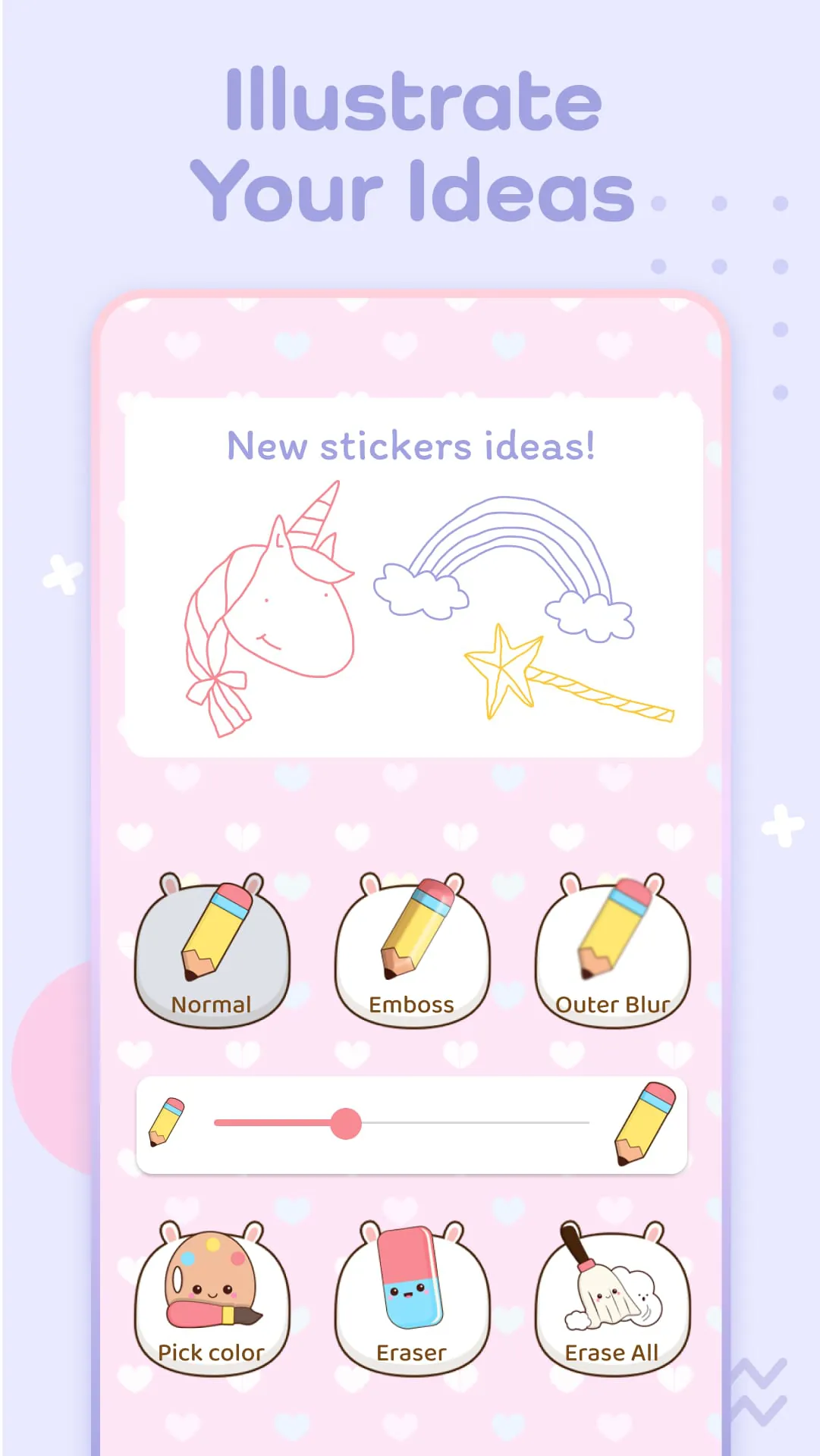Switch to the Outer Blur brush
Screen dimensions: 820x1456
[613, 948]
